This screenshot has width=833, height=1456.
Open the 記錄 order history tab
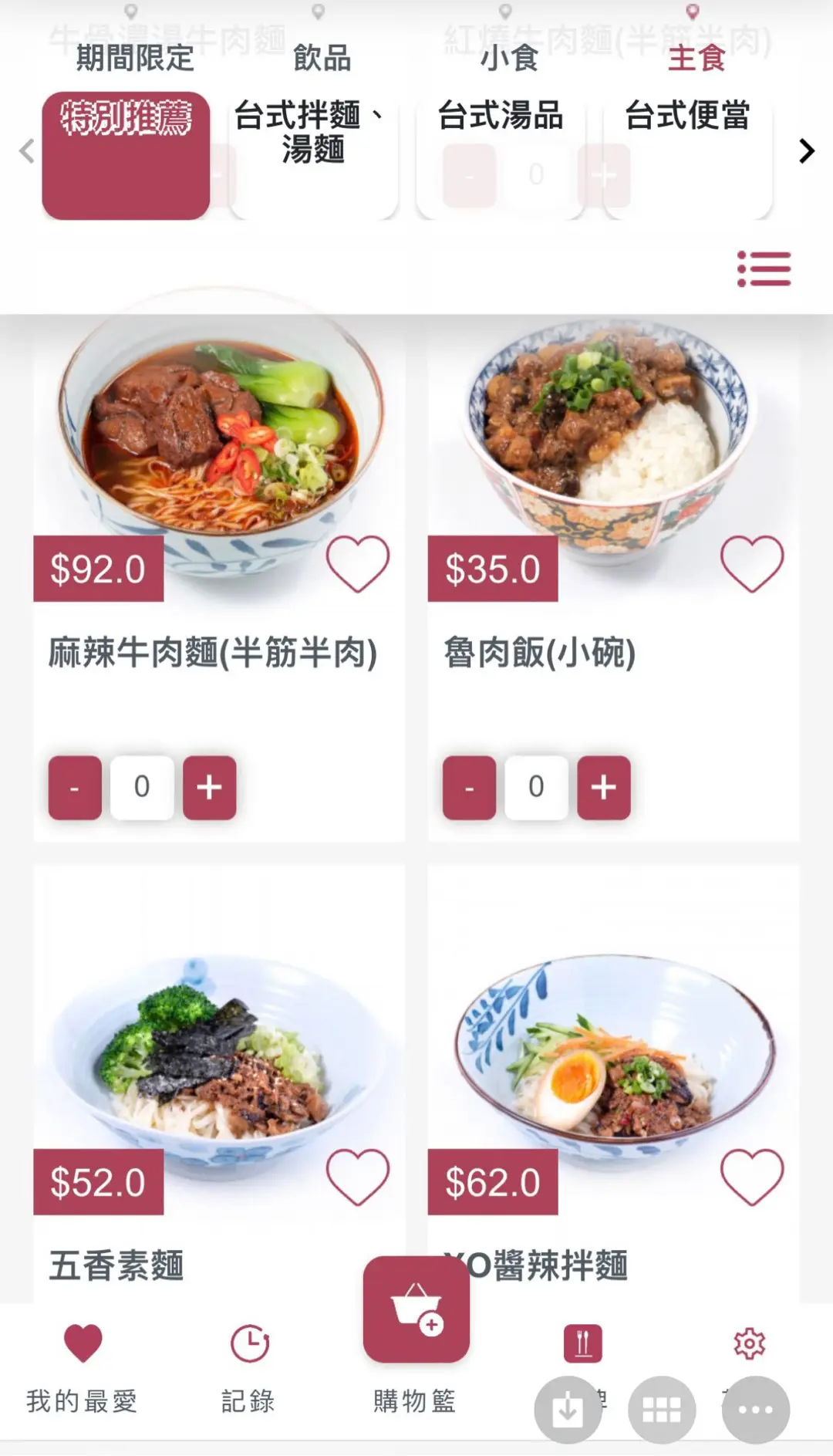(x=248, y=1366)
